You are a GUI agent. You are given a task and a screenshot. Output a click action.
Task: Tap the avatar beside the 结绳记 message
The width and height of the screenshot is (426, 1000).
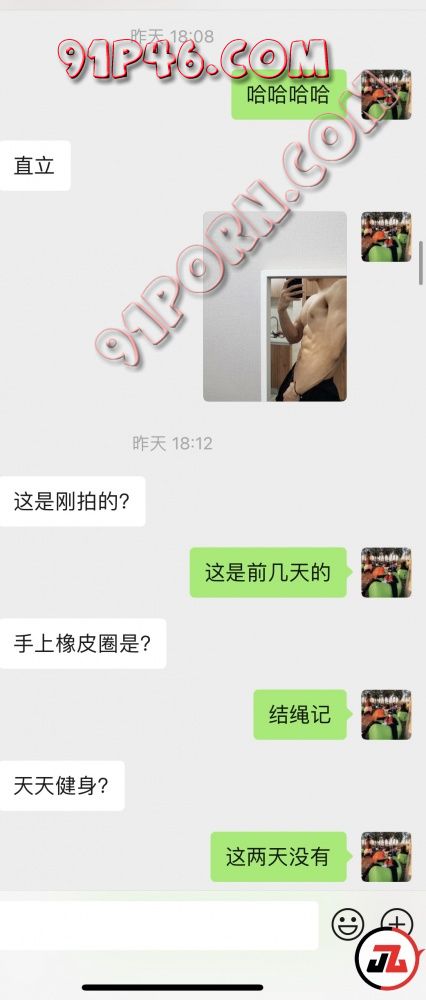[x=386, y=714]
